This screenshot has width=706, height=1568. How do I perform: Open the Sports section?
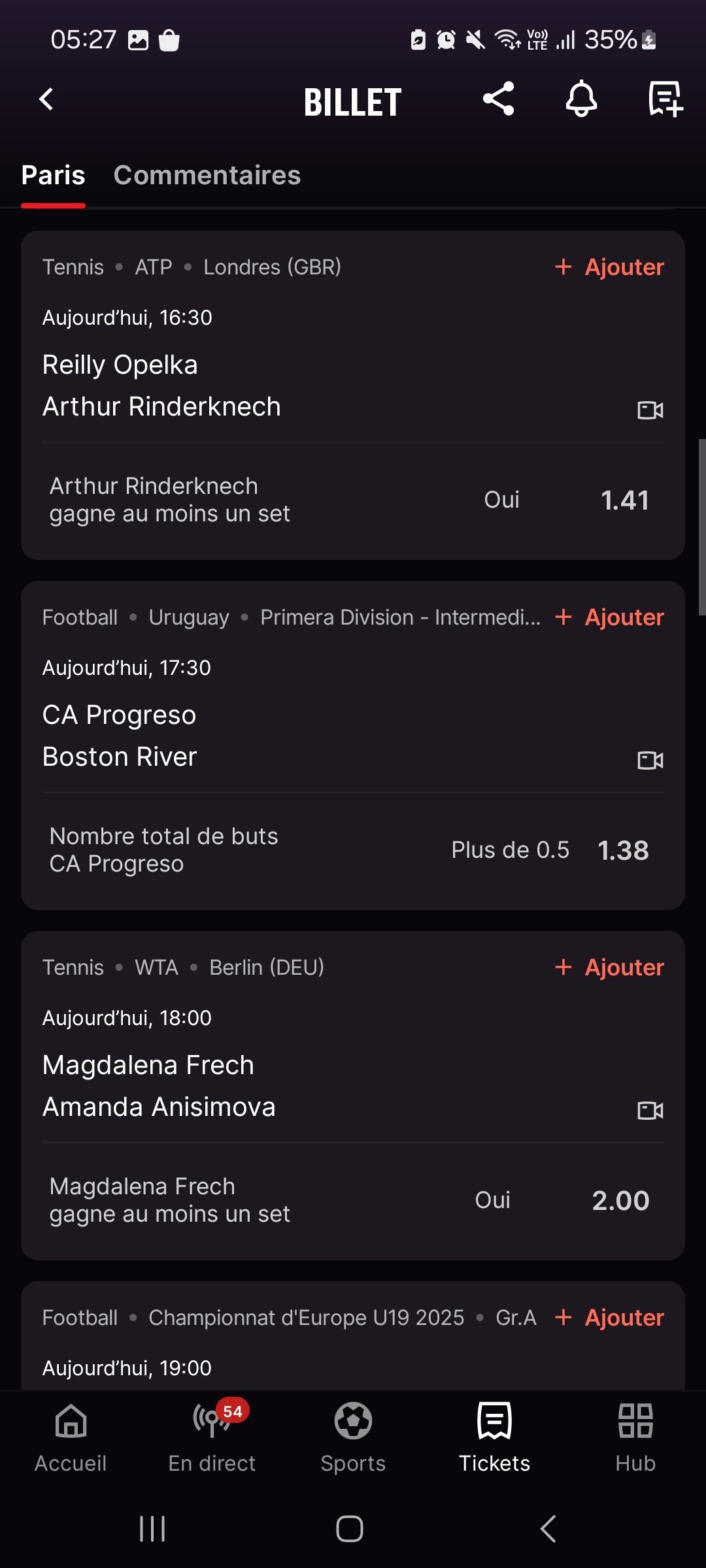(x=353, y=1437)
